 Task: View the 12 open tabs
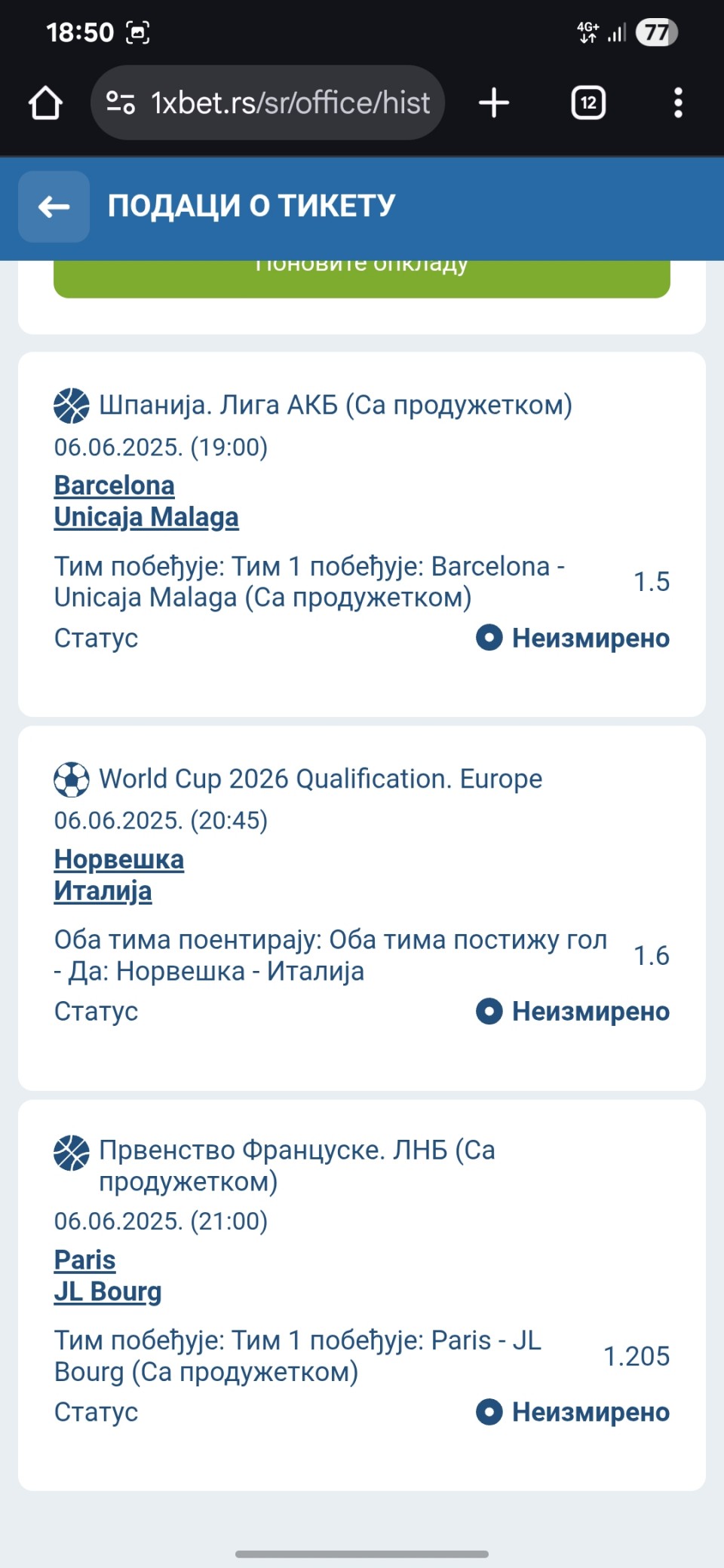[588, 103]
